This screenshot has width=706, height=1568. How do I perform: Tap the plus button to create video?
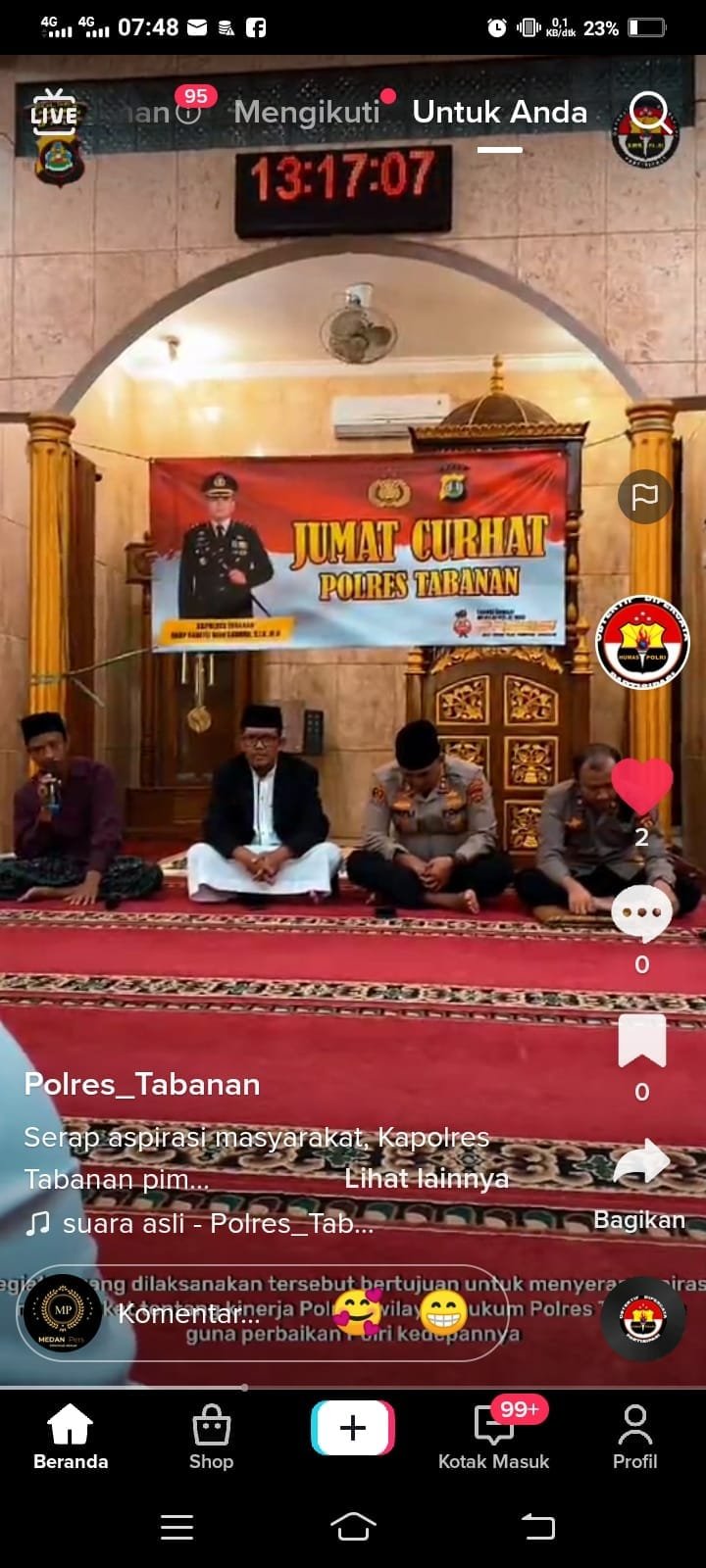[x=352, y=1428]
